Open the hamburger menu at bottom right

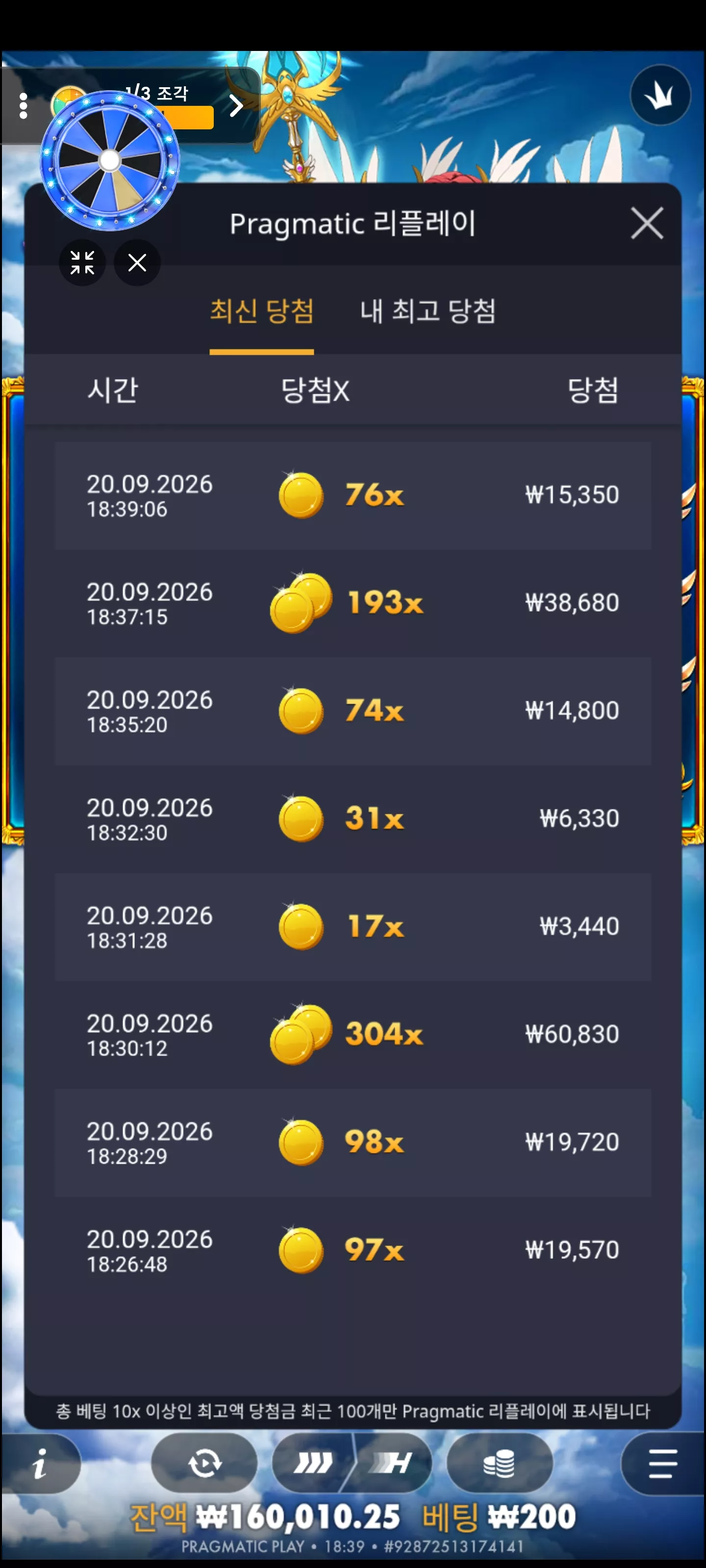(663, 1463)
